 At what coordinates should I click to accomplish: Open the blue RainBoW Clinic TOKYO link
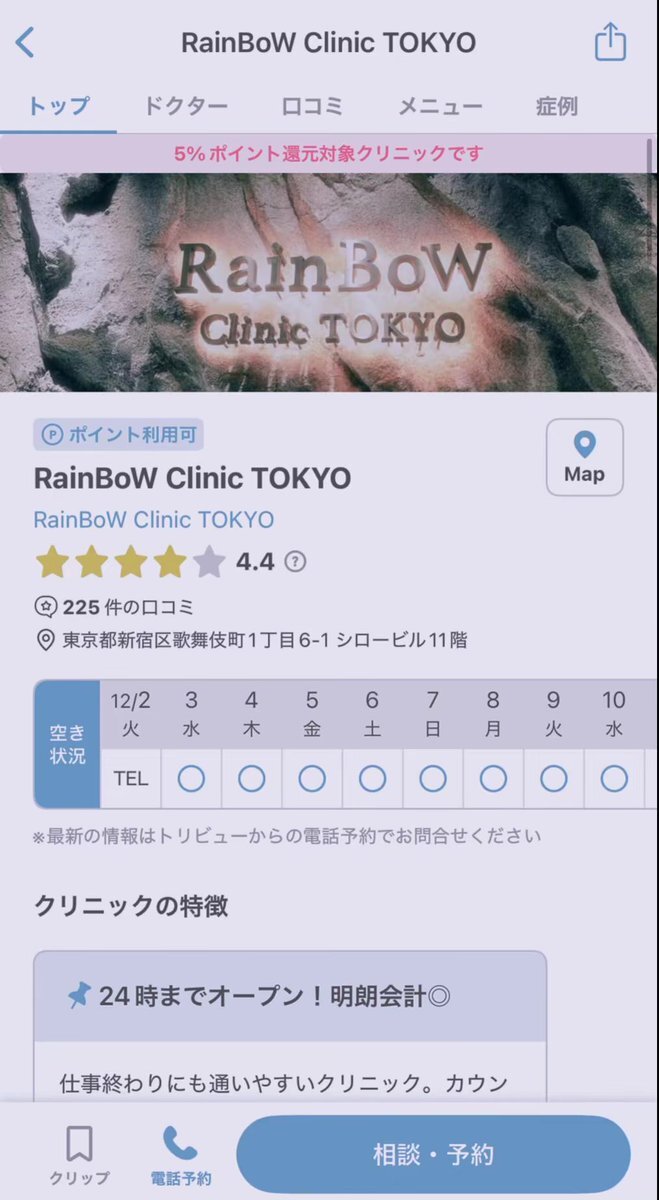[x=154, y=520]
